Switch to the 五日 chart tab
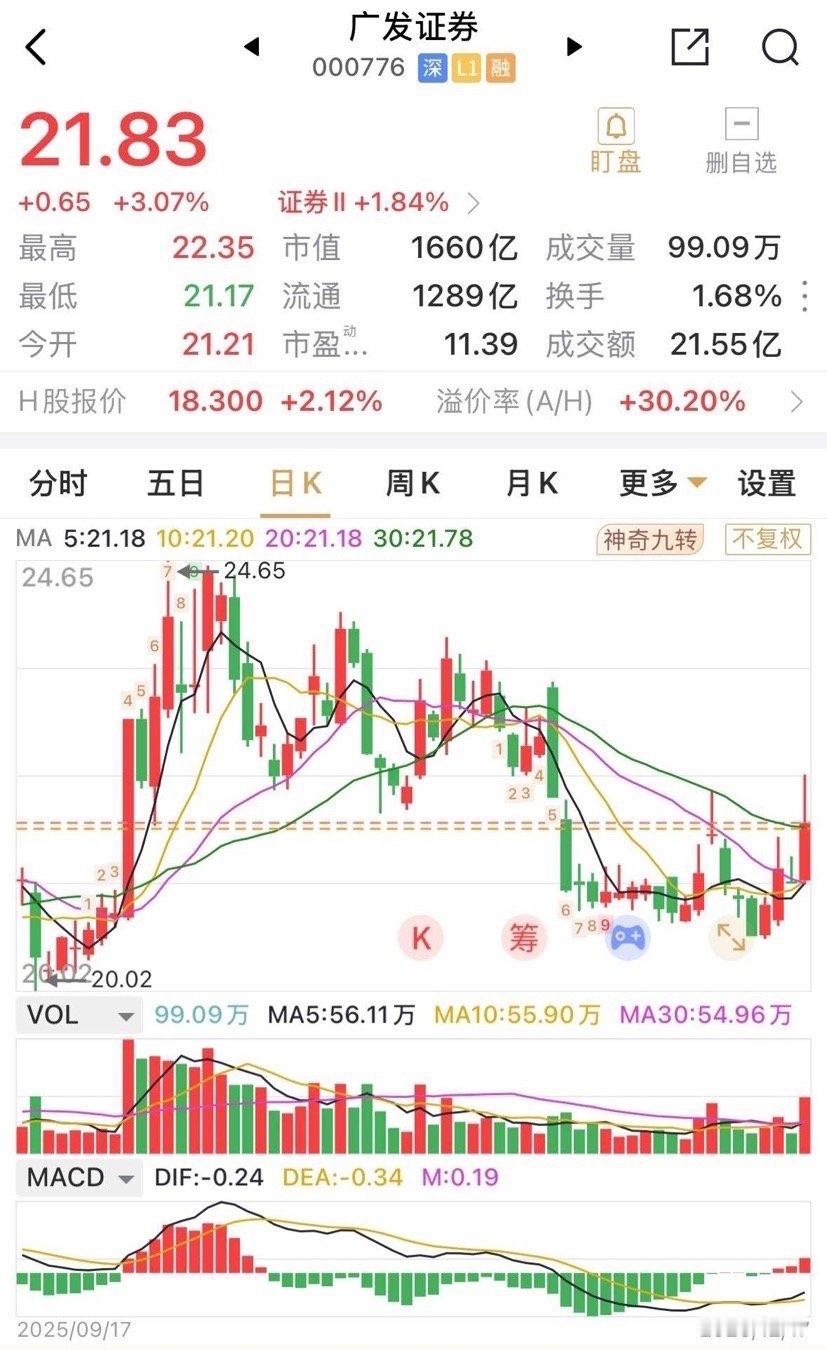Viewport: 827px width, 1350px height. (176, 484)
